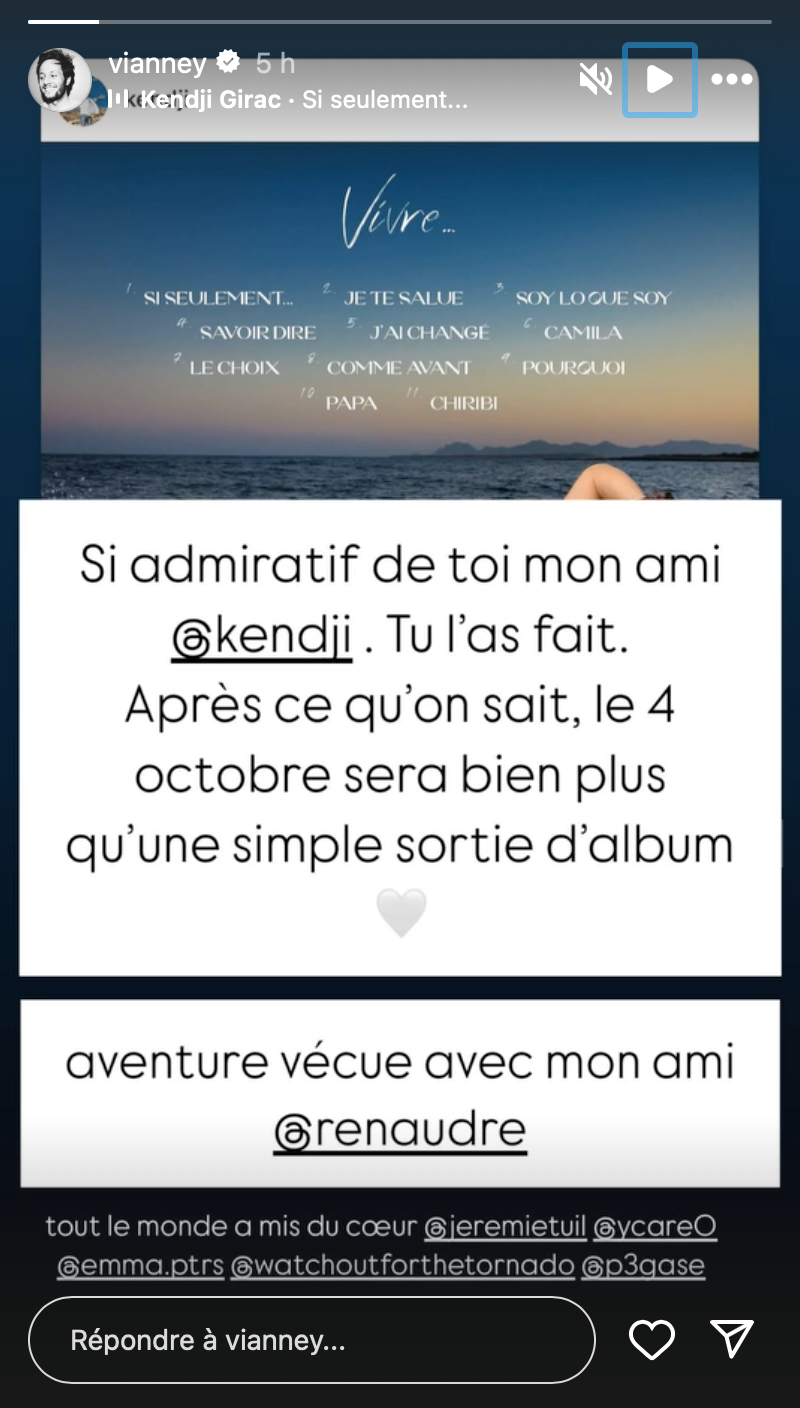Like the story with the heart icon
The image size is (800, 1408).
click(x=651, y=1340)
